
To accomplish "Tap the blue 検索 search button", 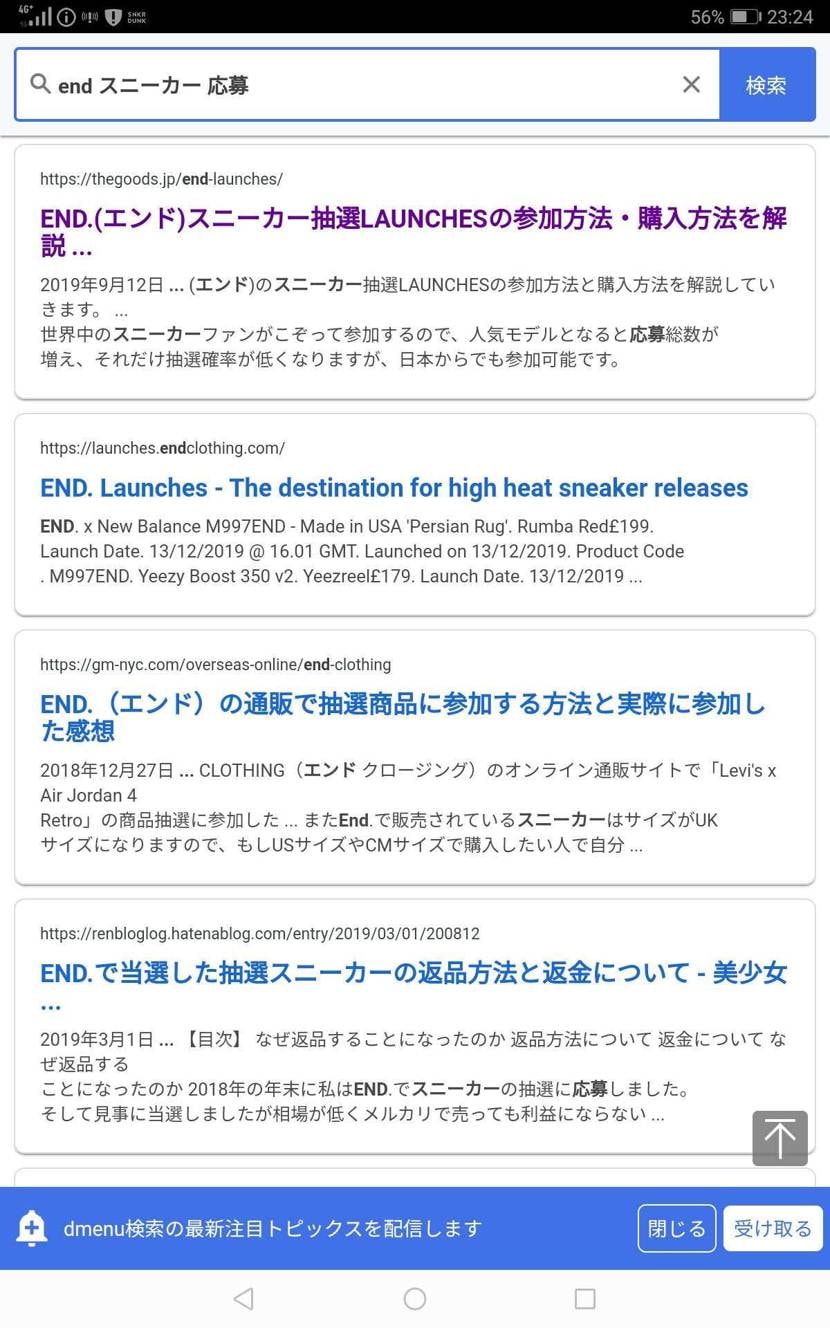I will click(x=767, y=85).
